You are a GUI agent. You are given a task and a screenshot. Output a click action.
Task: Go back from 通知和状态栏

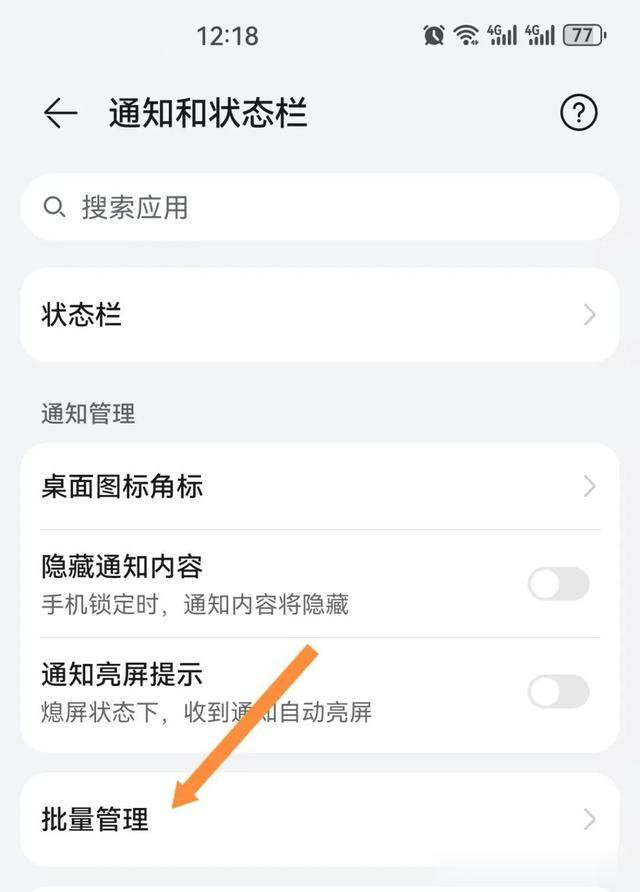point(60,114)
